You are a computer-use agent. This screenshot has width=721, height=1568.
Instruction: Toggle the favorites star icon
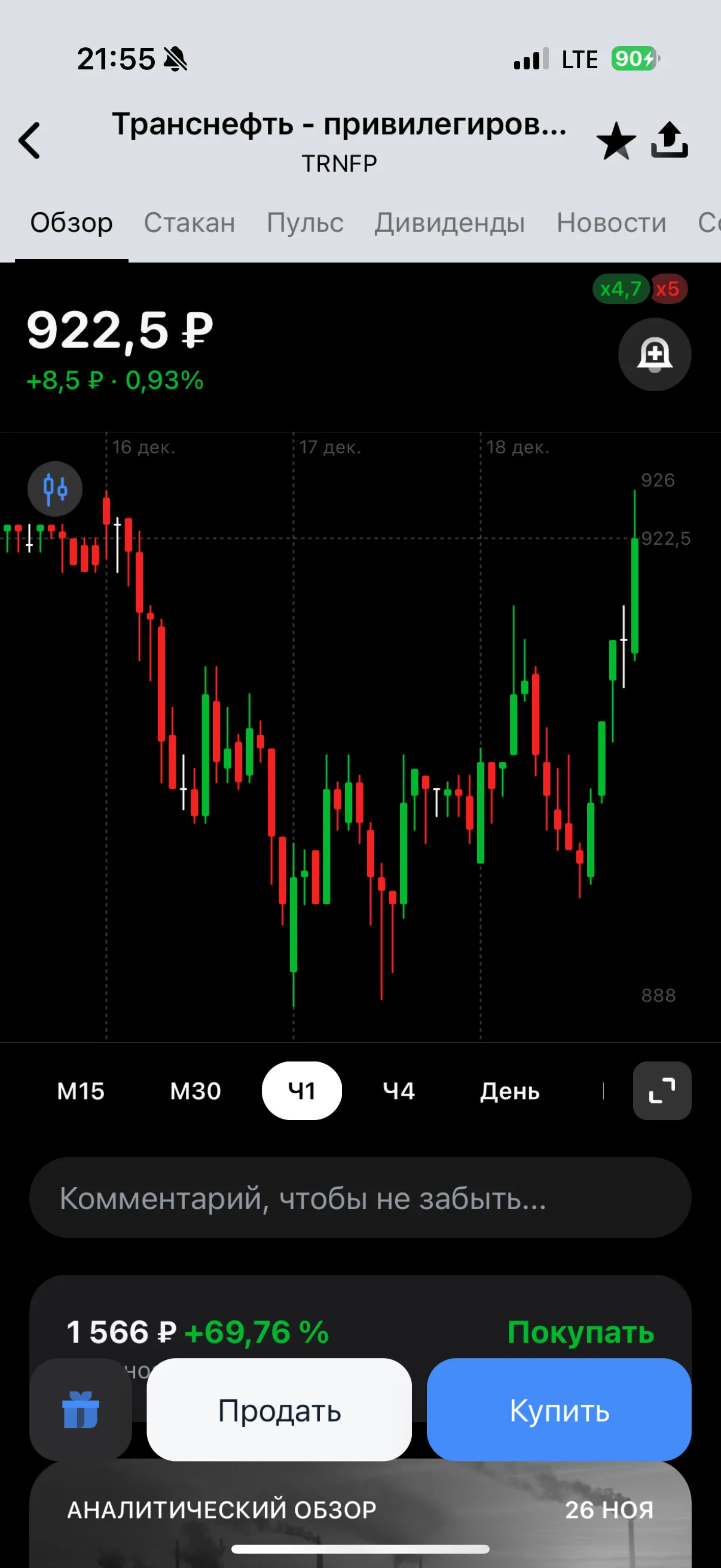click(x=616, y=141)
